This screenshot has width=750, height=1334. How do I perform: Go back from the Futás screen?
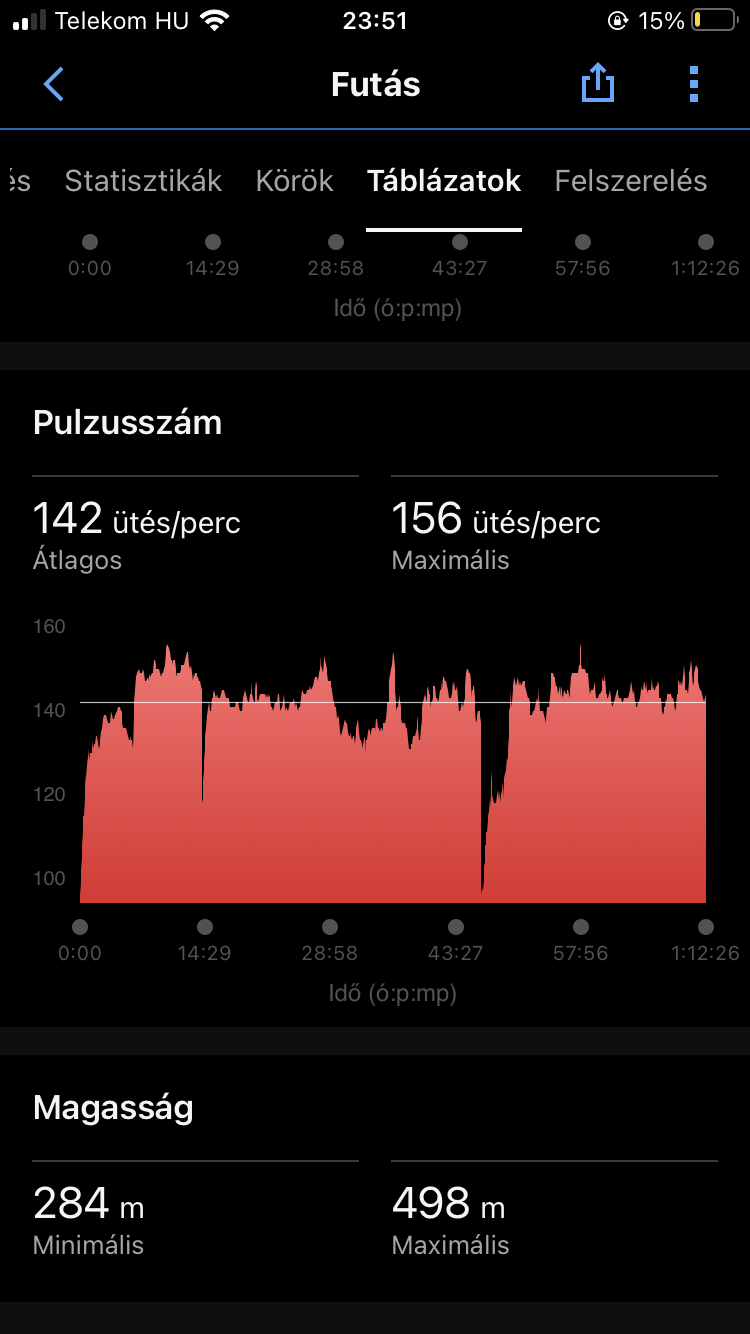pyautogui.click(x=54, y=85)
